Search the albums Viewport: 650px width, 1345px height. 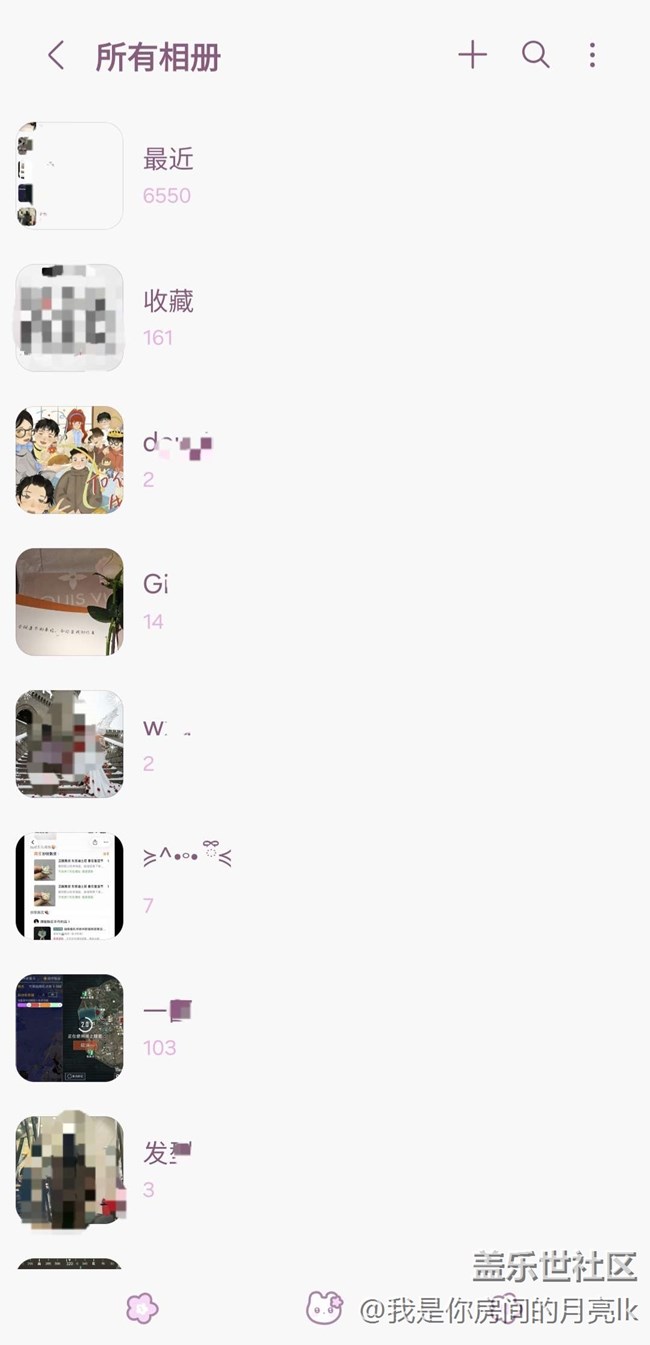pyautogui.click(x=536, y=56)
